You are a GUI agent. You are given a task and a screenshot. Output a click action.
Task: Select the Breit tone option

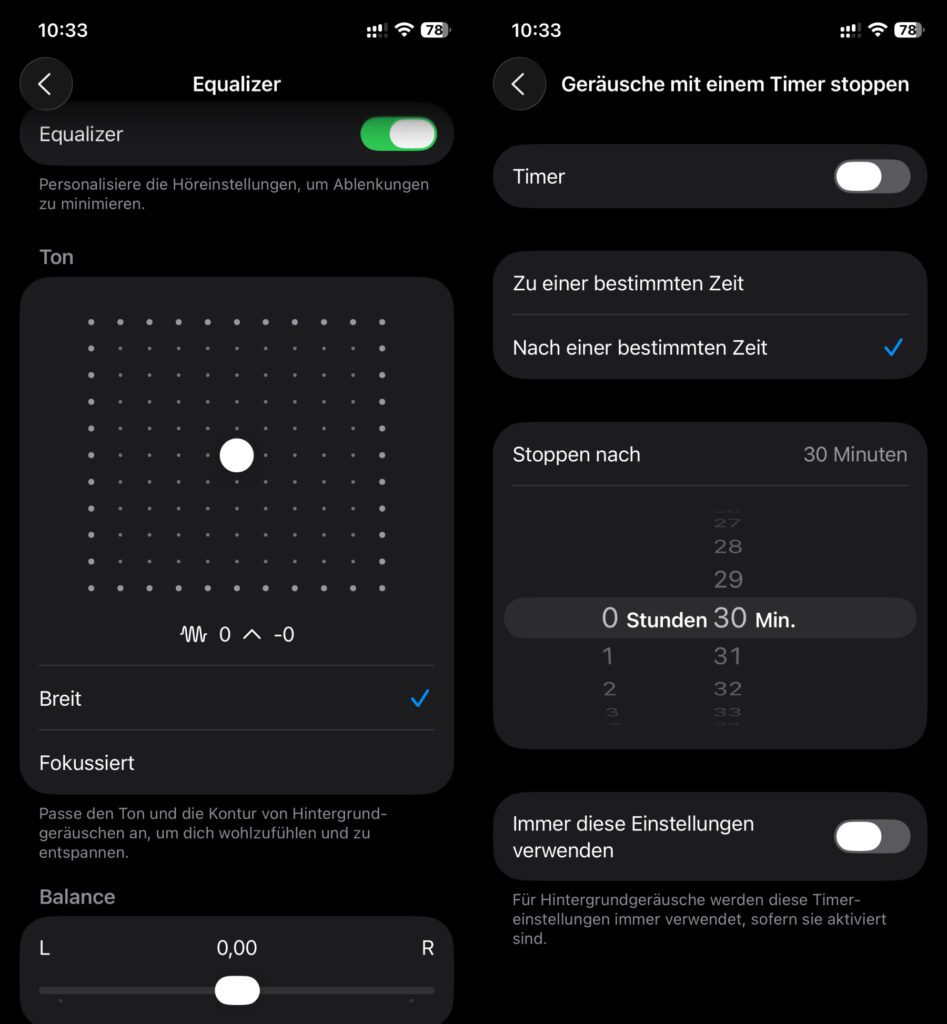[236, 698]
